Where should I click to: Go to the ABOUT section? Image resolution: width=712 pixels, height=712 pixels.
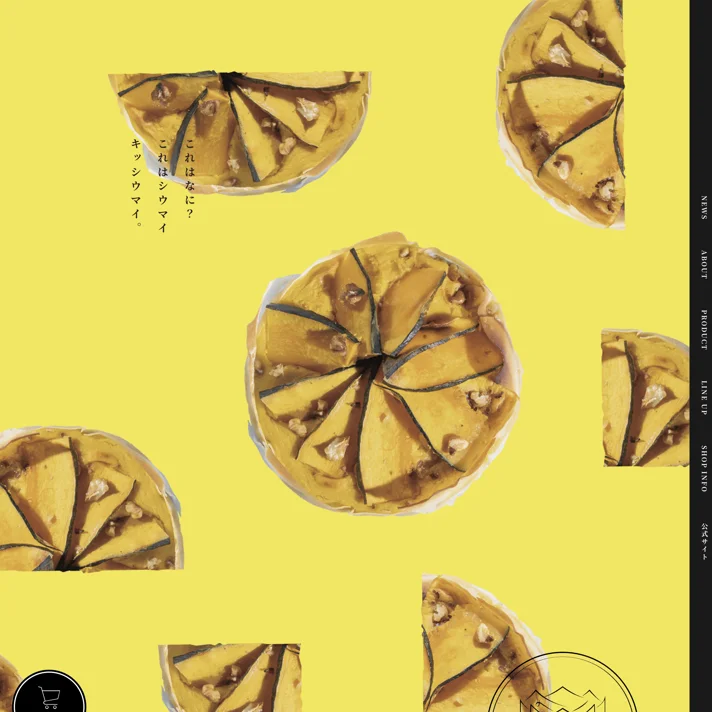703,264
